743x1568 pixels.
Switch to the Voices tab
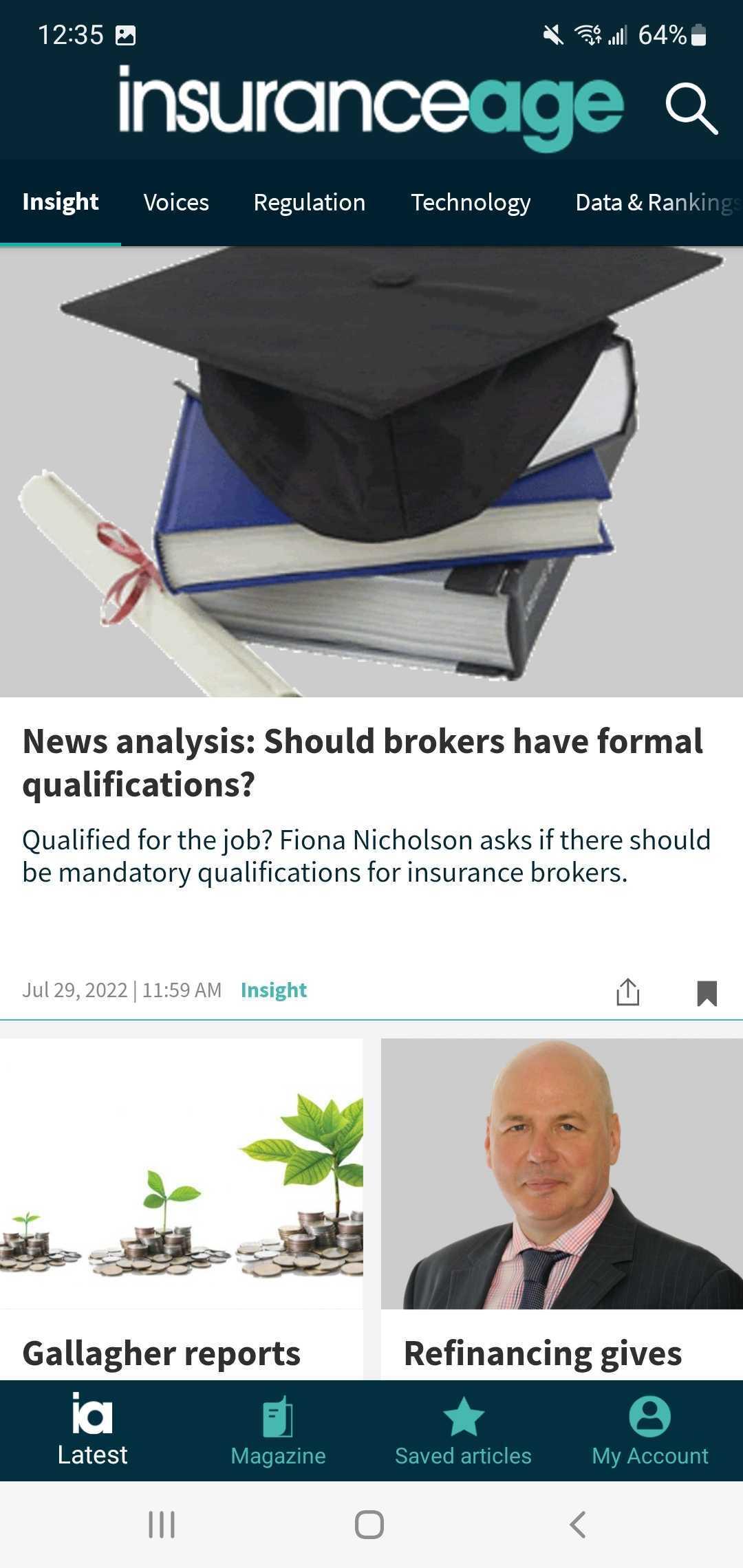pos(176,202)
